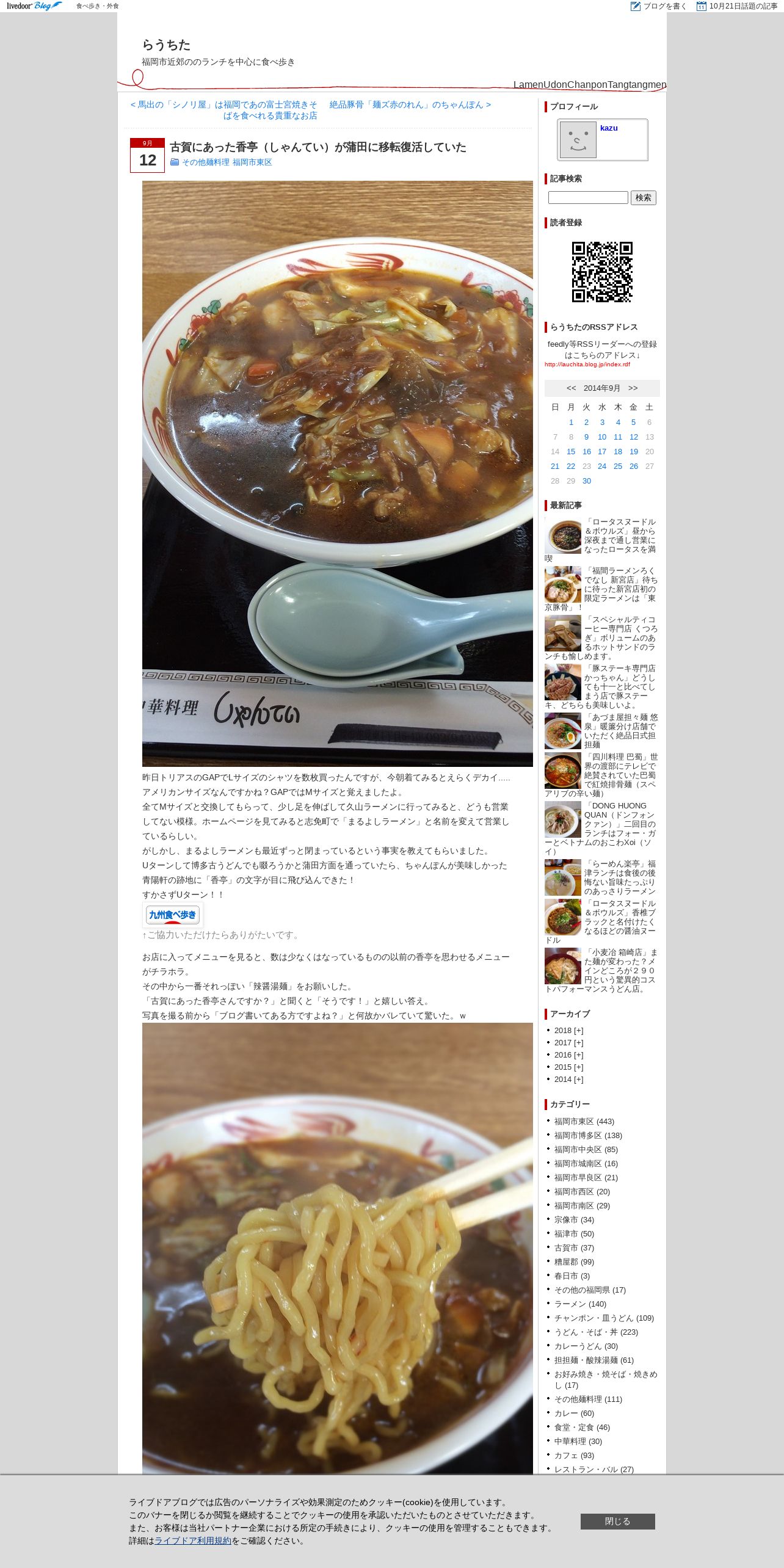Expand the 2018 archive
This screenshot has width=784, height=1568.
(568, 1031)
